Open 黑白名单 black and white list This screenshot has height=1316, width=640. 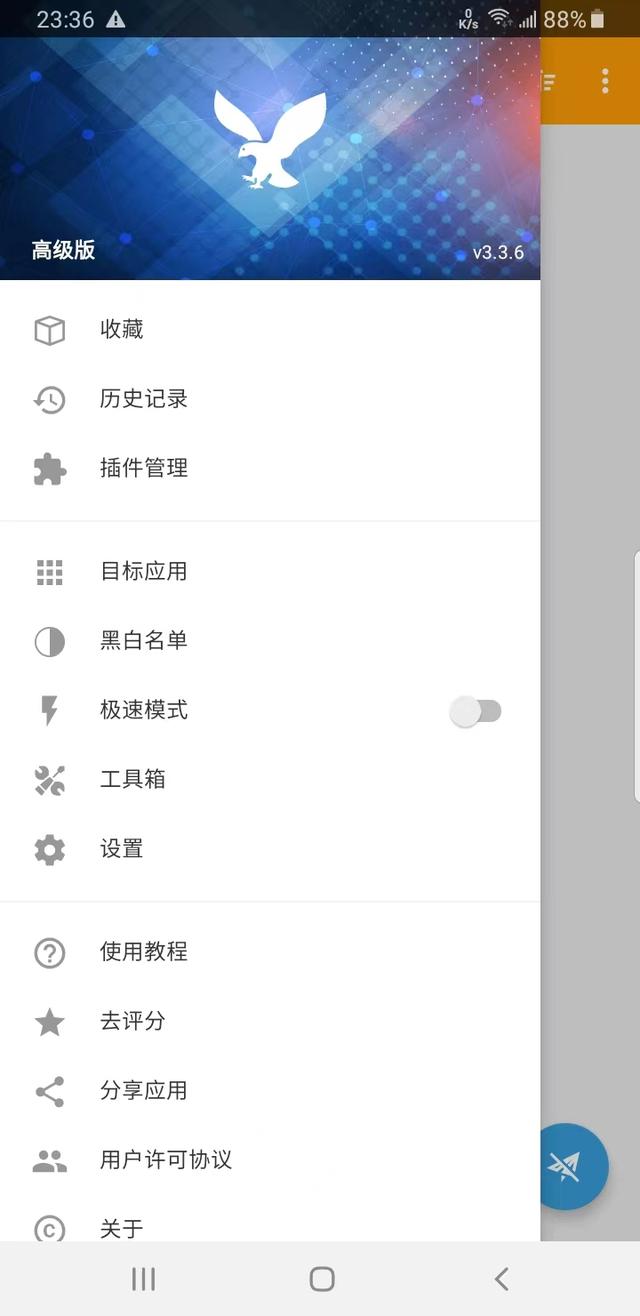143,641
